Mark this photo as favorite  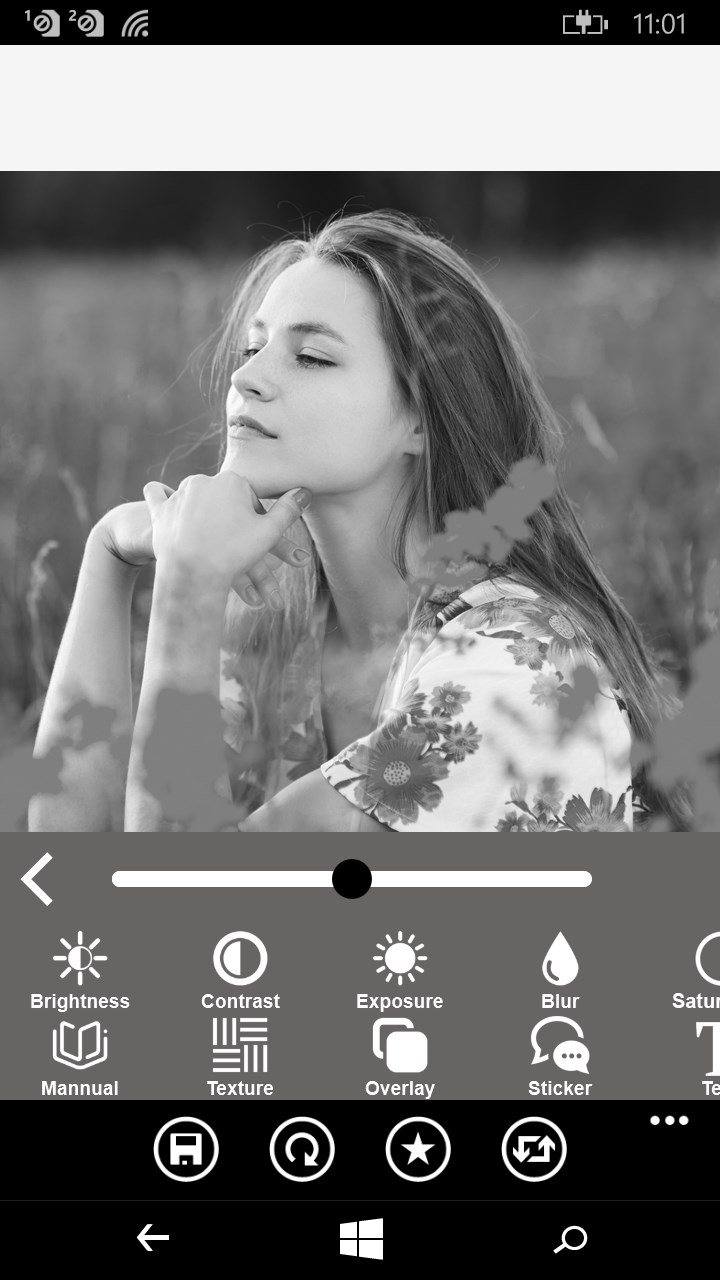coord(418,1149)
